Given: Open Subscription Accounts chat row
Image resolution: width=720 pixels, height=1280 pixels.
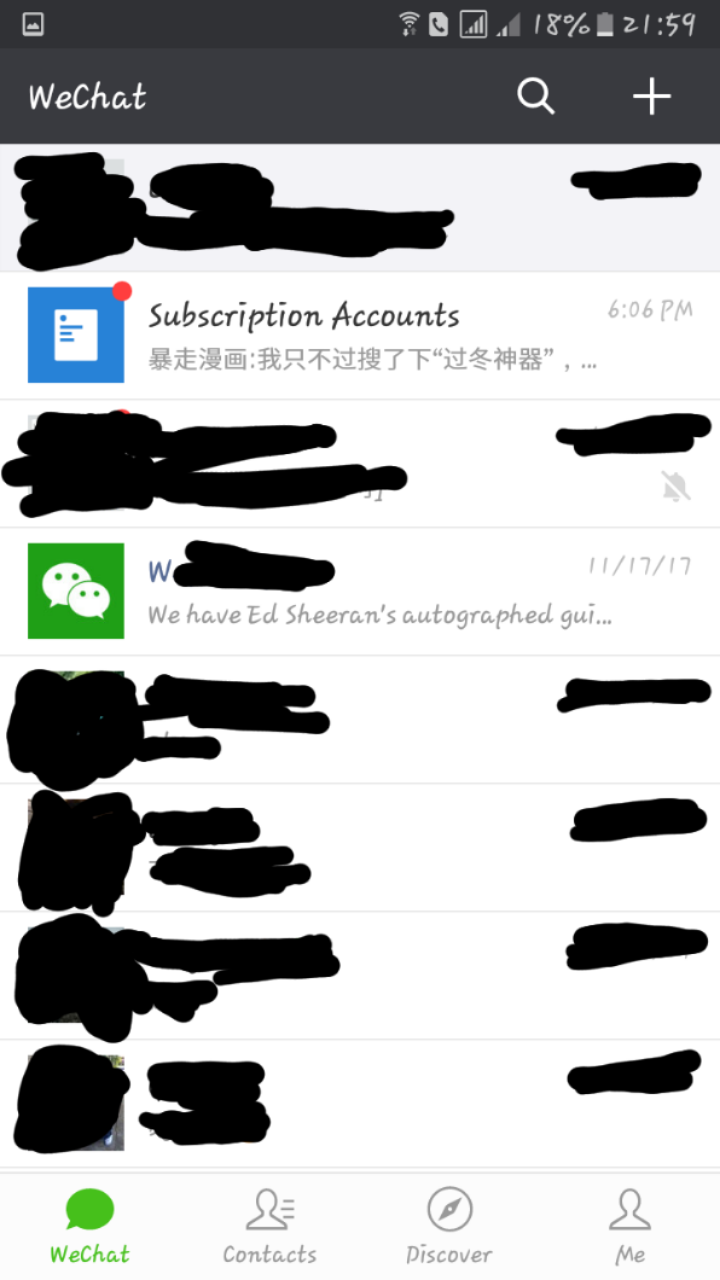Looking at the screenshot, I should point(360,335).
